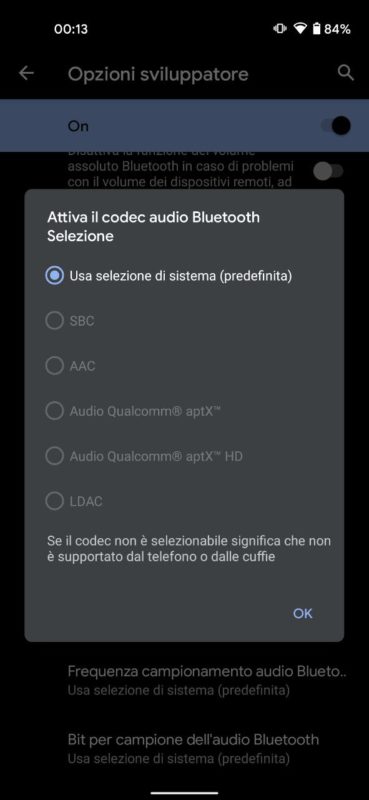Image resolution: width=369 pixels, height=800 pixels.
Task: Toggle the developer options On switch
Action: click(336, 126)
